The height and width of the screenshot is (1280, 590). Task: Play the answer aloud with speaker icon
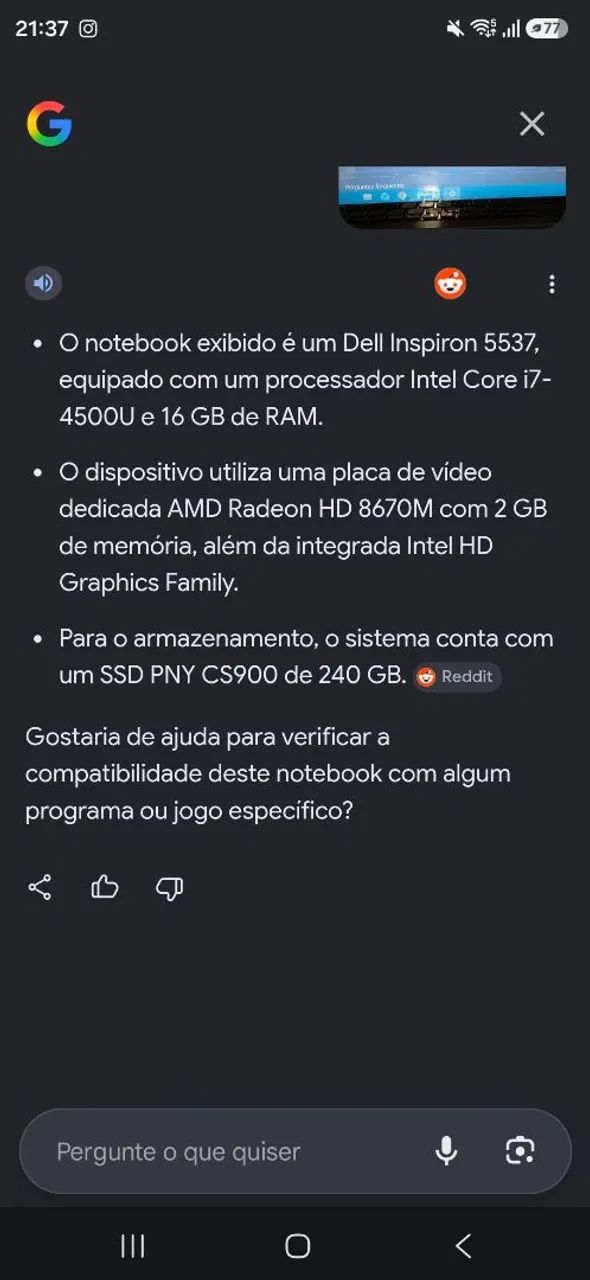[43, 284]
